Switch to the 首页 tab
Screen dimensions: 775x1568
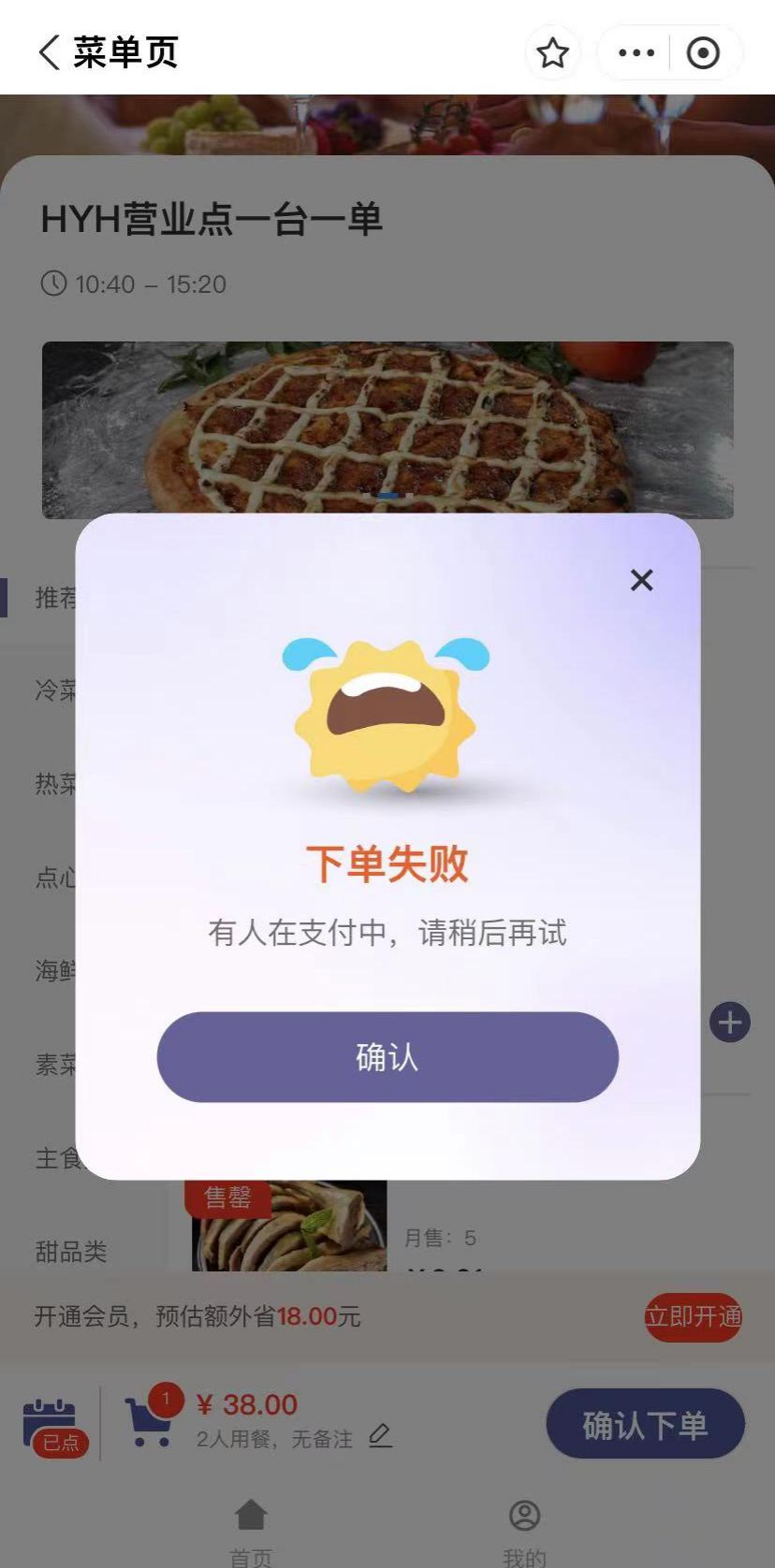(x=251, y=1530)
